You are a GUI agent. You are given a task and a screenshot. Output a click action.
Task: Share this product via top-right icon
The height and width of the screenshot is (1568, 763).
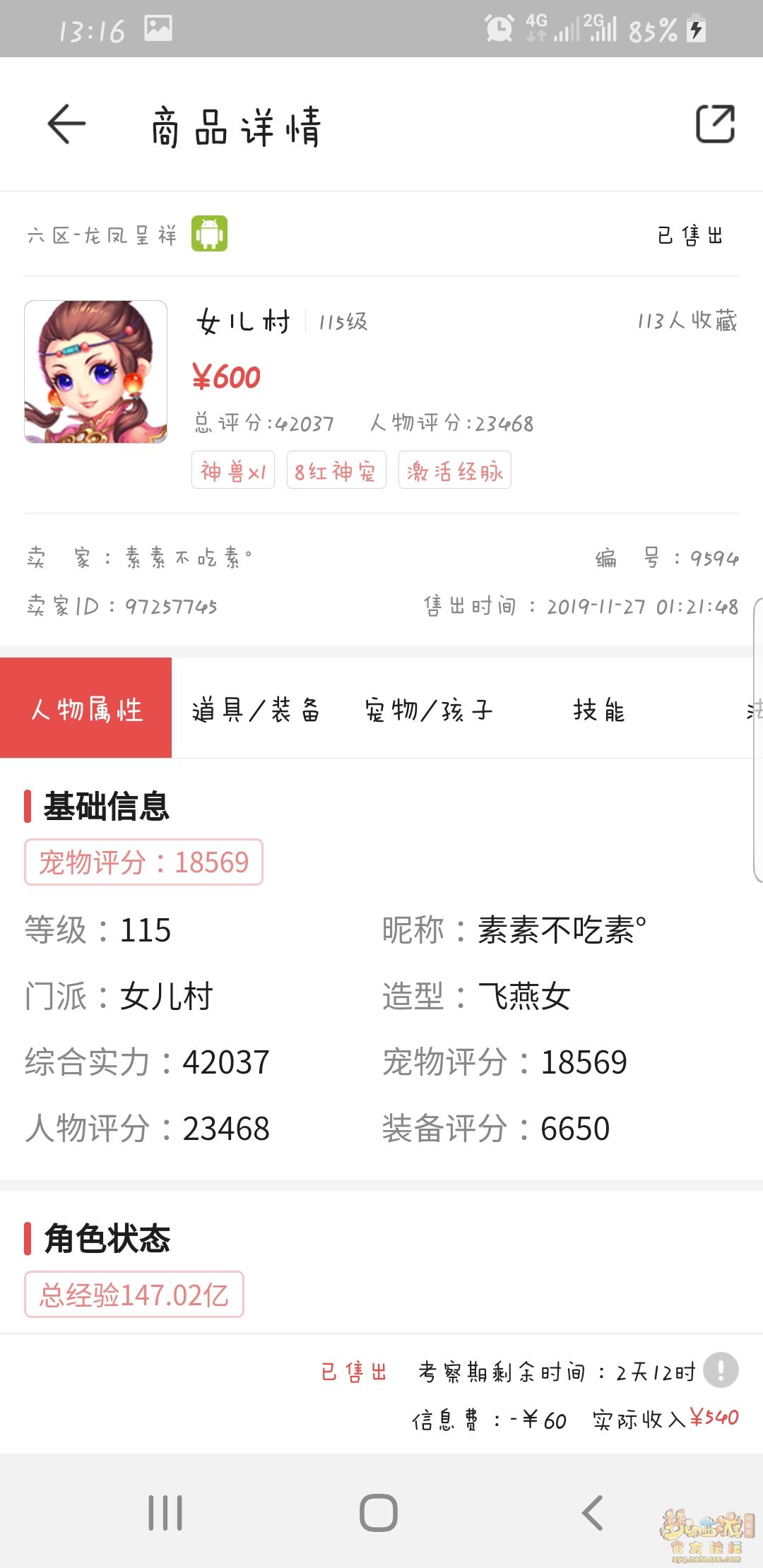[715, 124]
